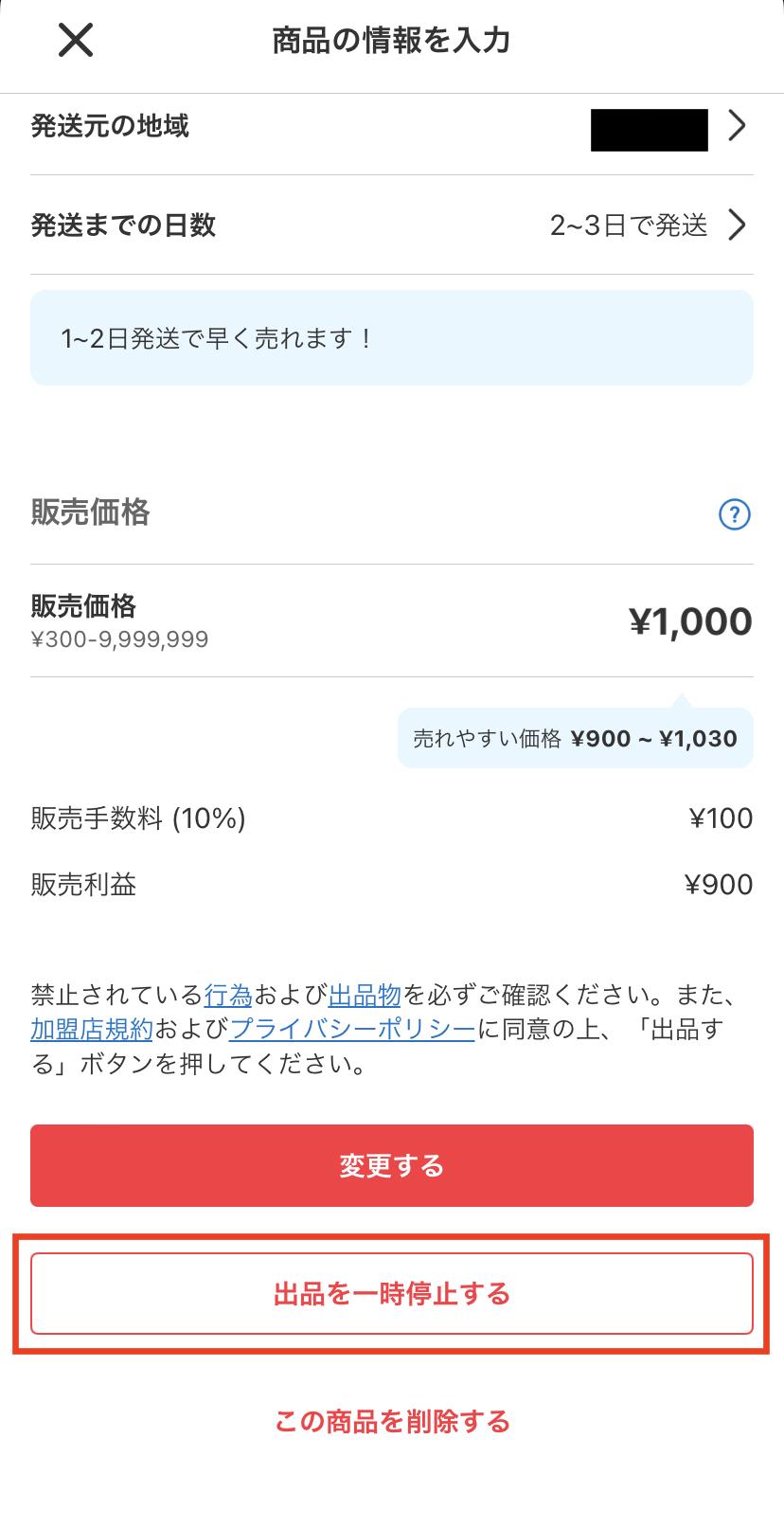Tap the red 変更する button

click(392, 1165)
